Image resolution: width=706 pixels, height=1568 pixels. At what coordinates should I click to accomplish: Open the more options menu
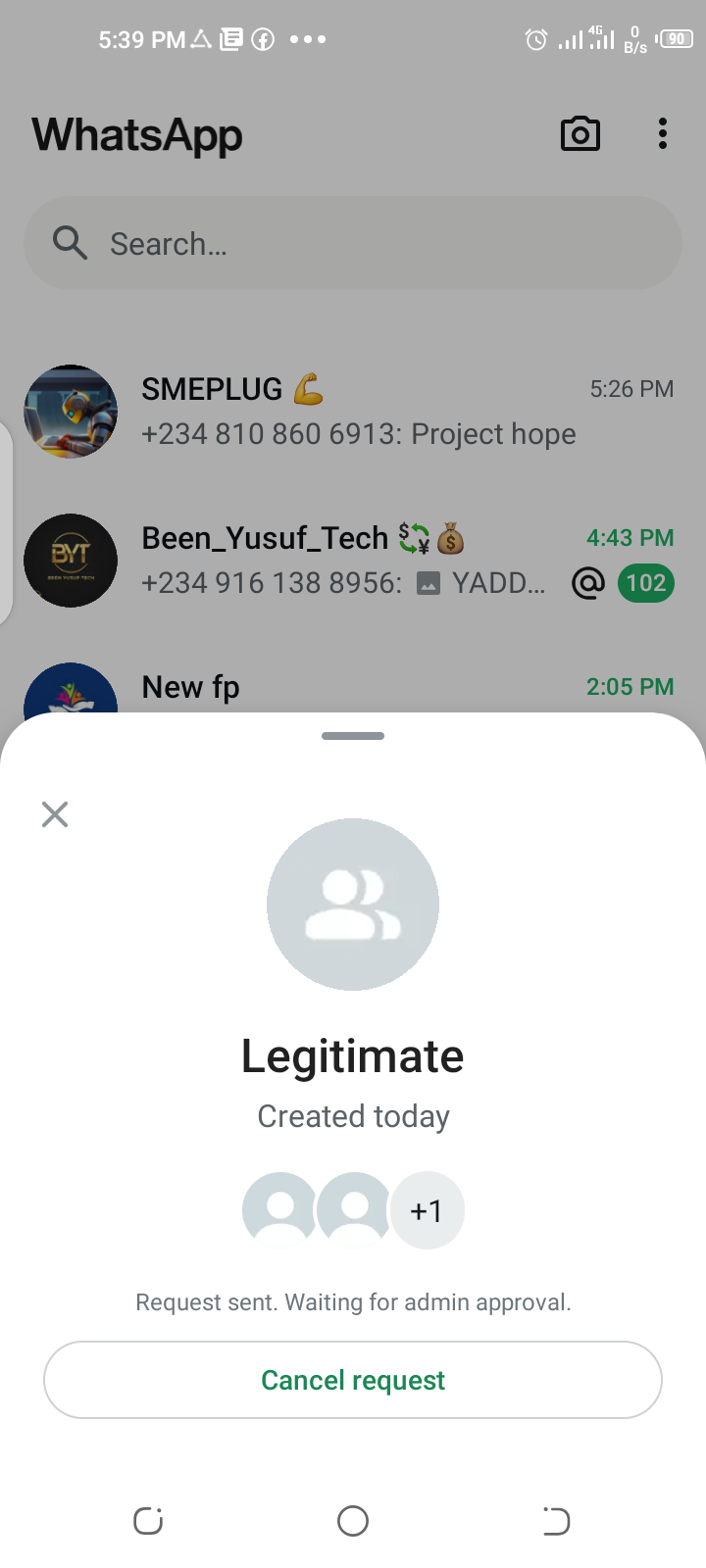point(663,134)
